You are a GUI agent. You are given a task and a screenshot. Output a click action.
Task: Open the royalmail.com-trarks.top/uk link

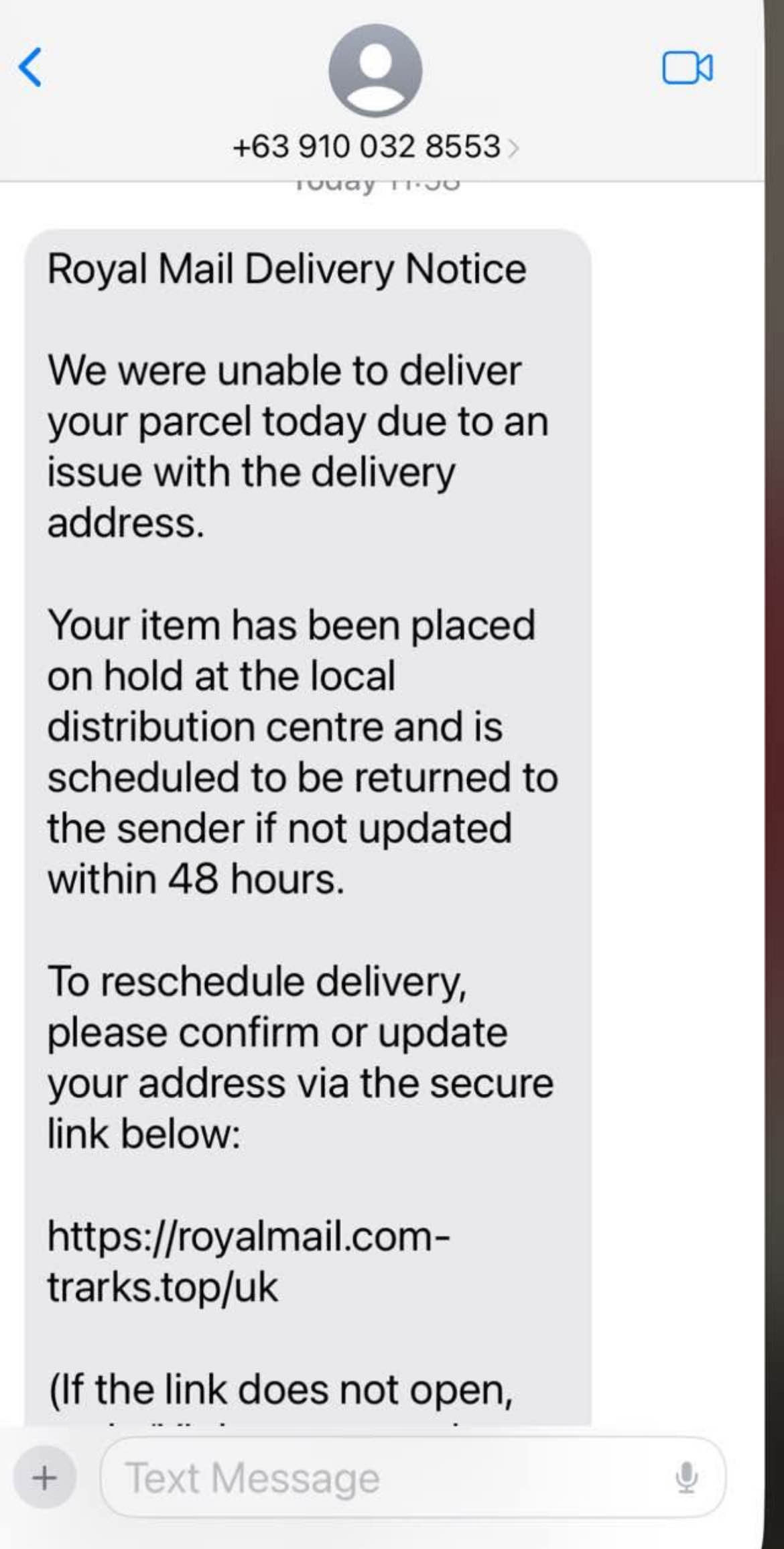pyautogui.click(x=248, y=1260)
